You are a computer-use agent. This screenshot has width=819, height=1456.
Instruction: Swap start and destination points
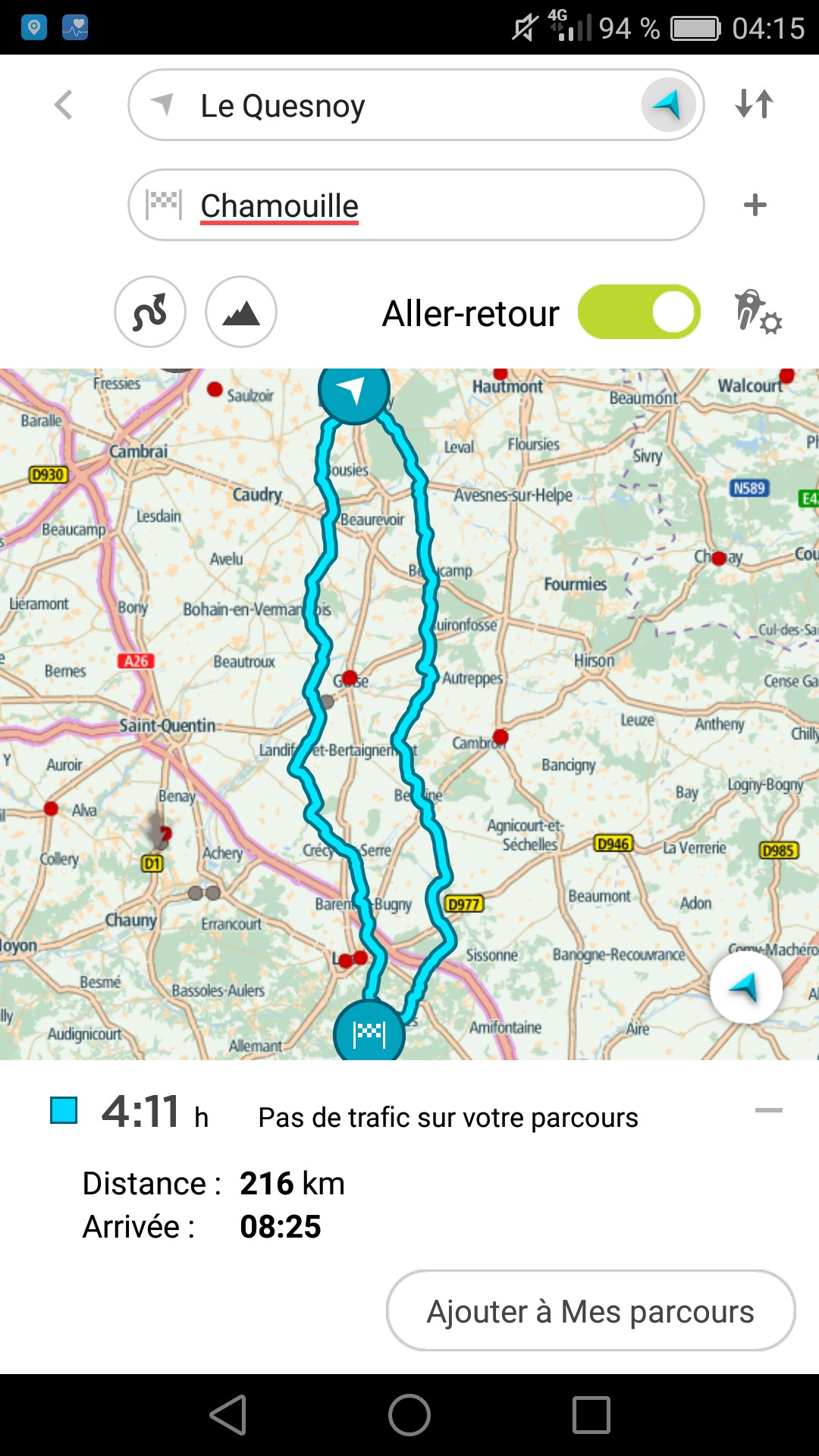755,104
